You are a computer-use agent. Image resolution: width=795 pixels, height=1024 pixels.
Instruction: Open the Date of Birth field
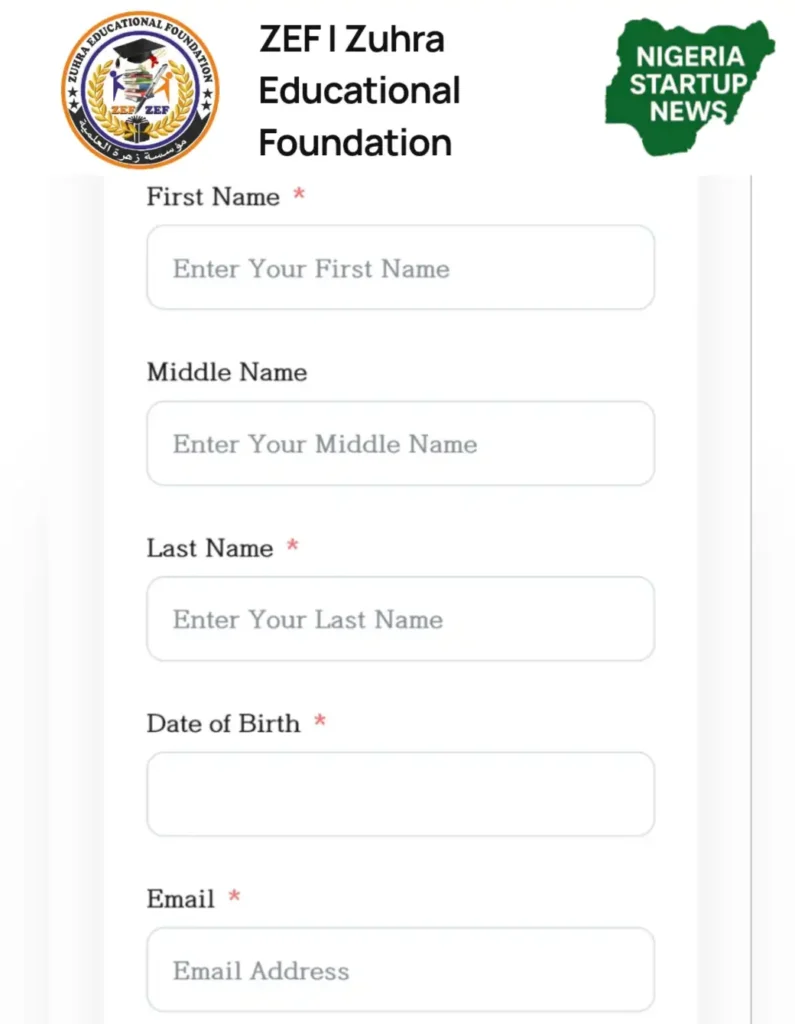tap(400, 793)
